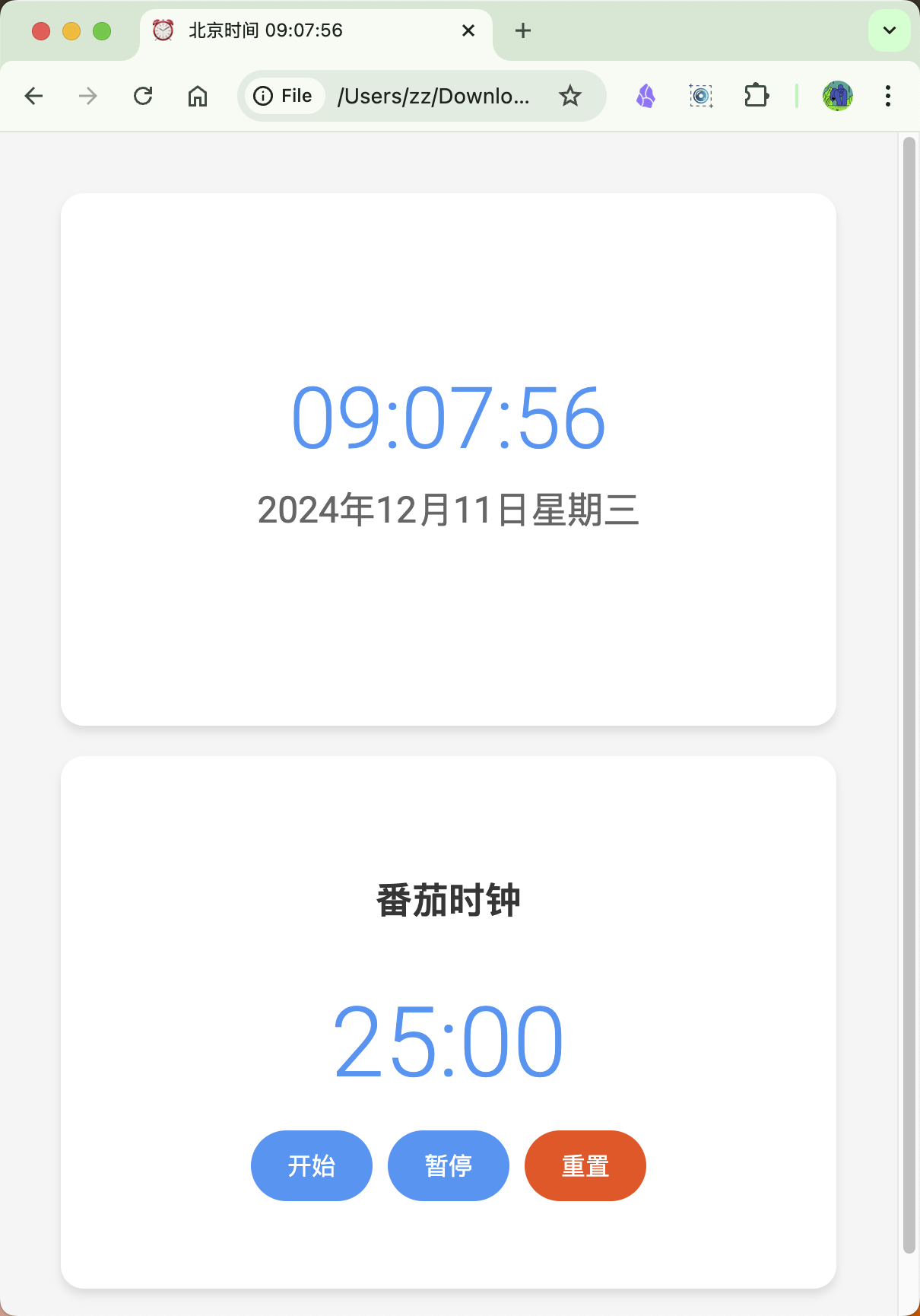Focus the address bar URL
920x1316 pixels.
pyautogui.click(x=433, y=96)
